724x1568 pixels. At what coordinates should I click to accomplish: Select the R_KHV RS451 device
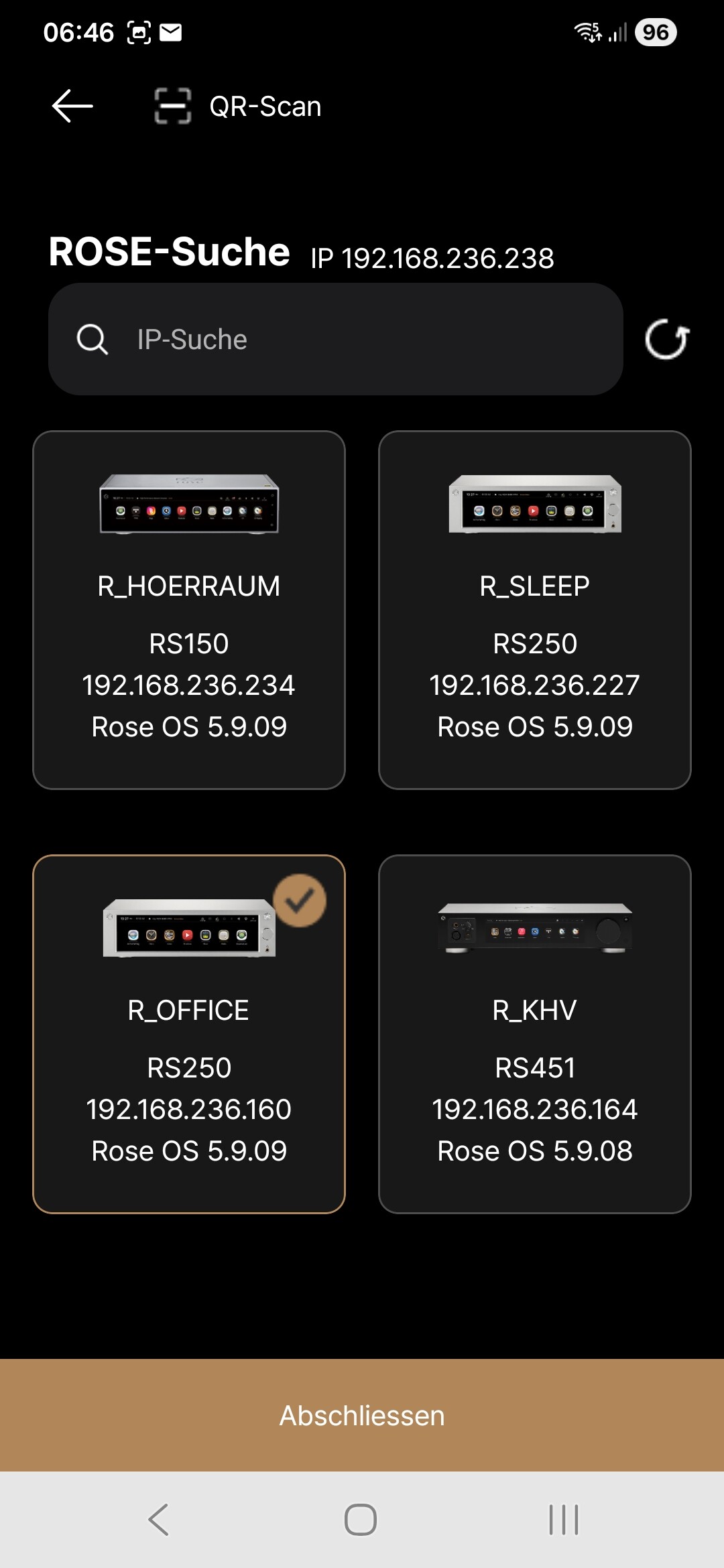coord(534,1034)
